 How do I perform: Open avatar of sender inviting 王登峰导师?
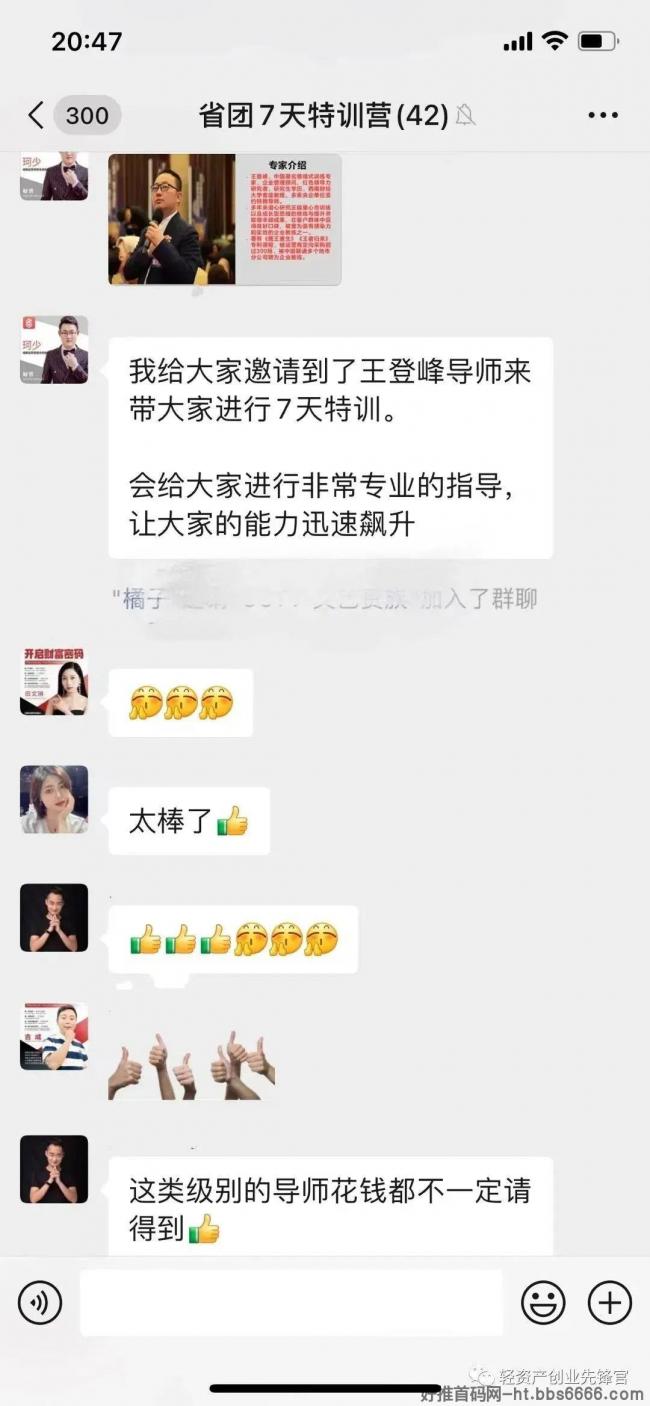54,350
